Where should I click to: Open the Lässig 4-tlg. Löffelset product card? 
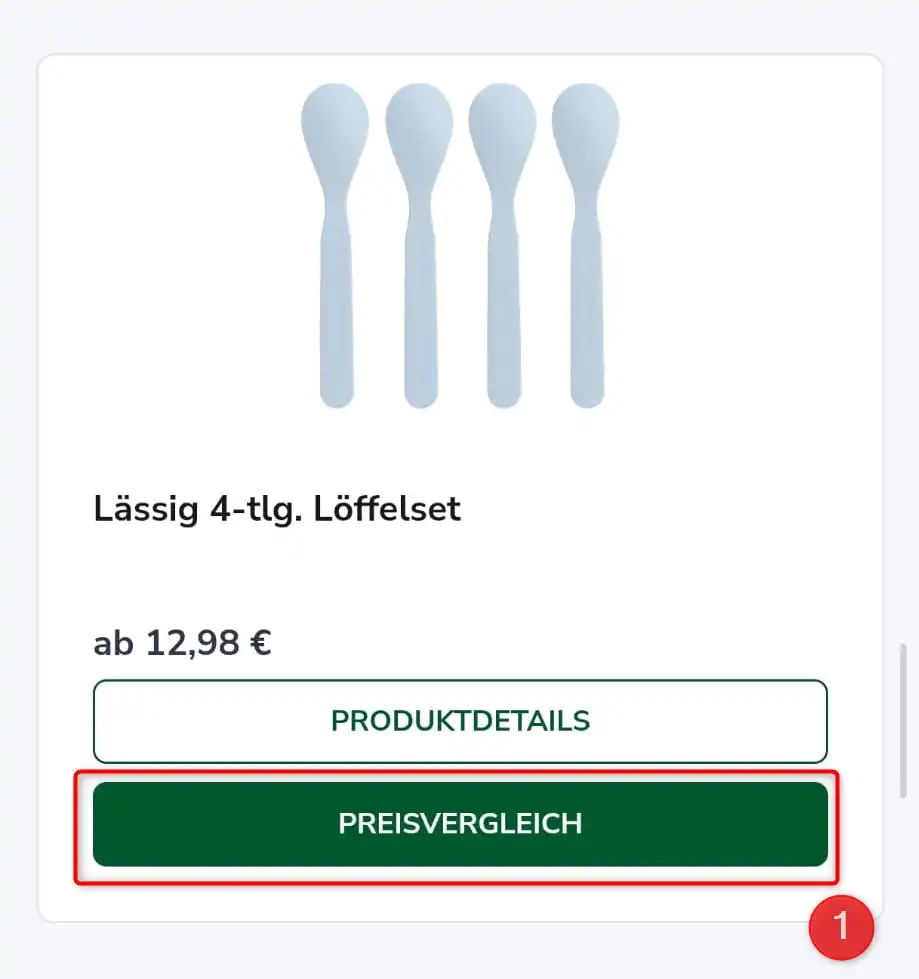277,509
